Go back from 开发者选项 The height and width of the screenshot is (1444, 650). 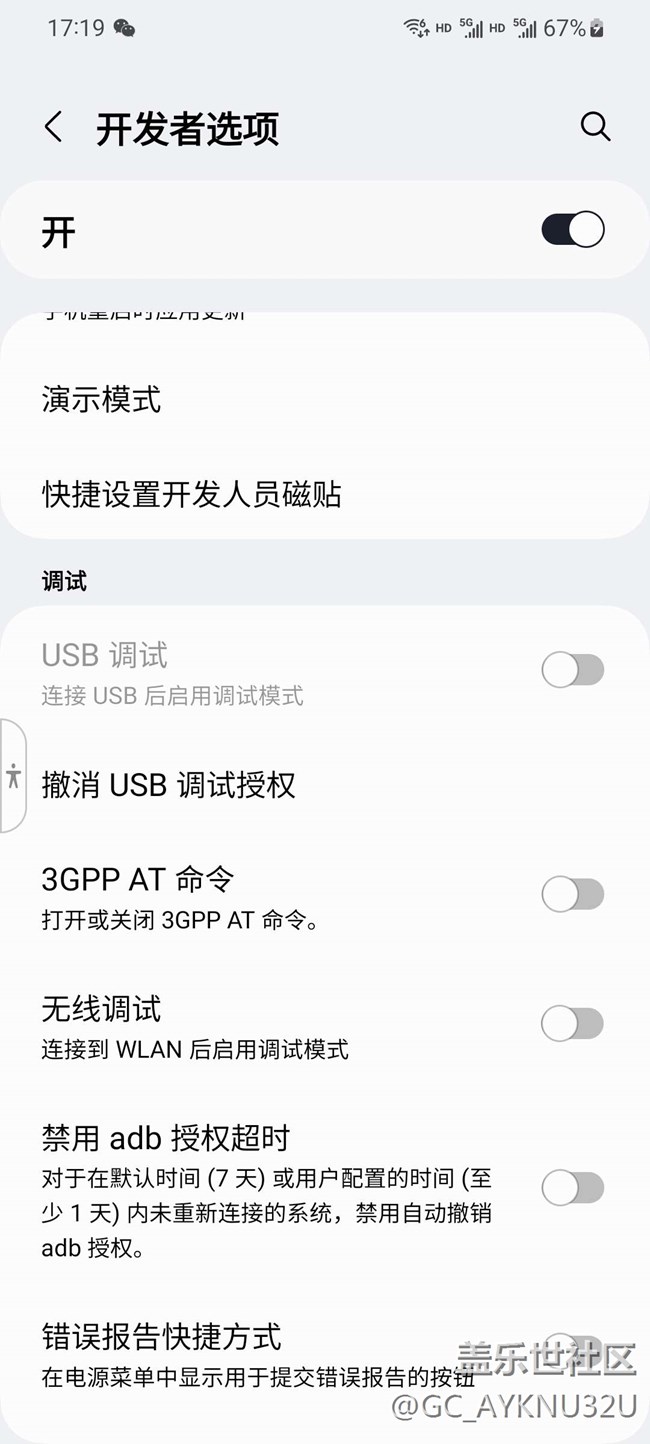tap(54, 128)
